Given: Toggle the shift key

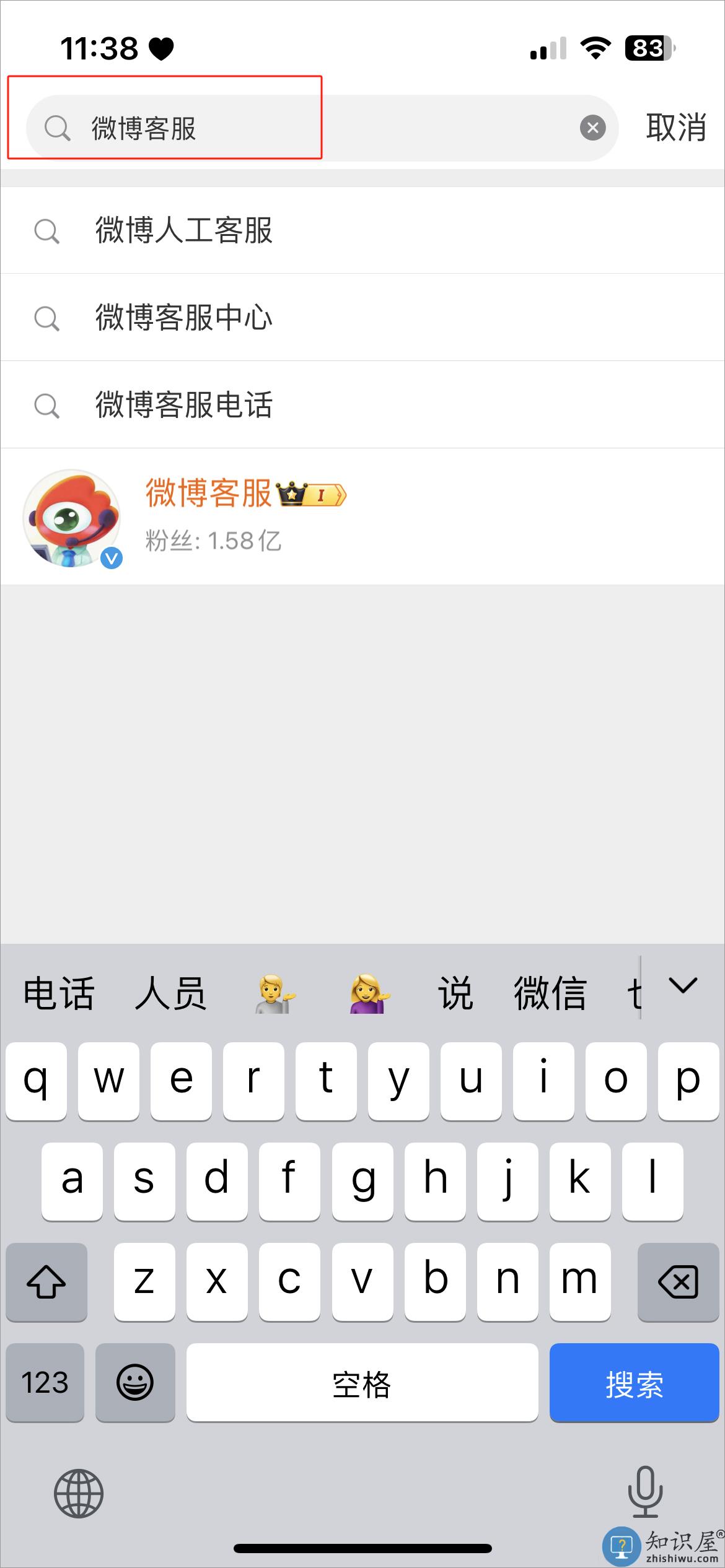Looking at the screenshot, I should click(46, 1282).
